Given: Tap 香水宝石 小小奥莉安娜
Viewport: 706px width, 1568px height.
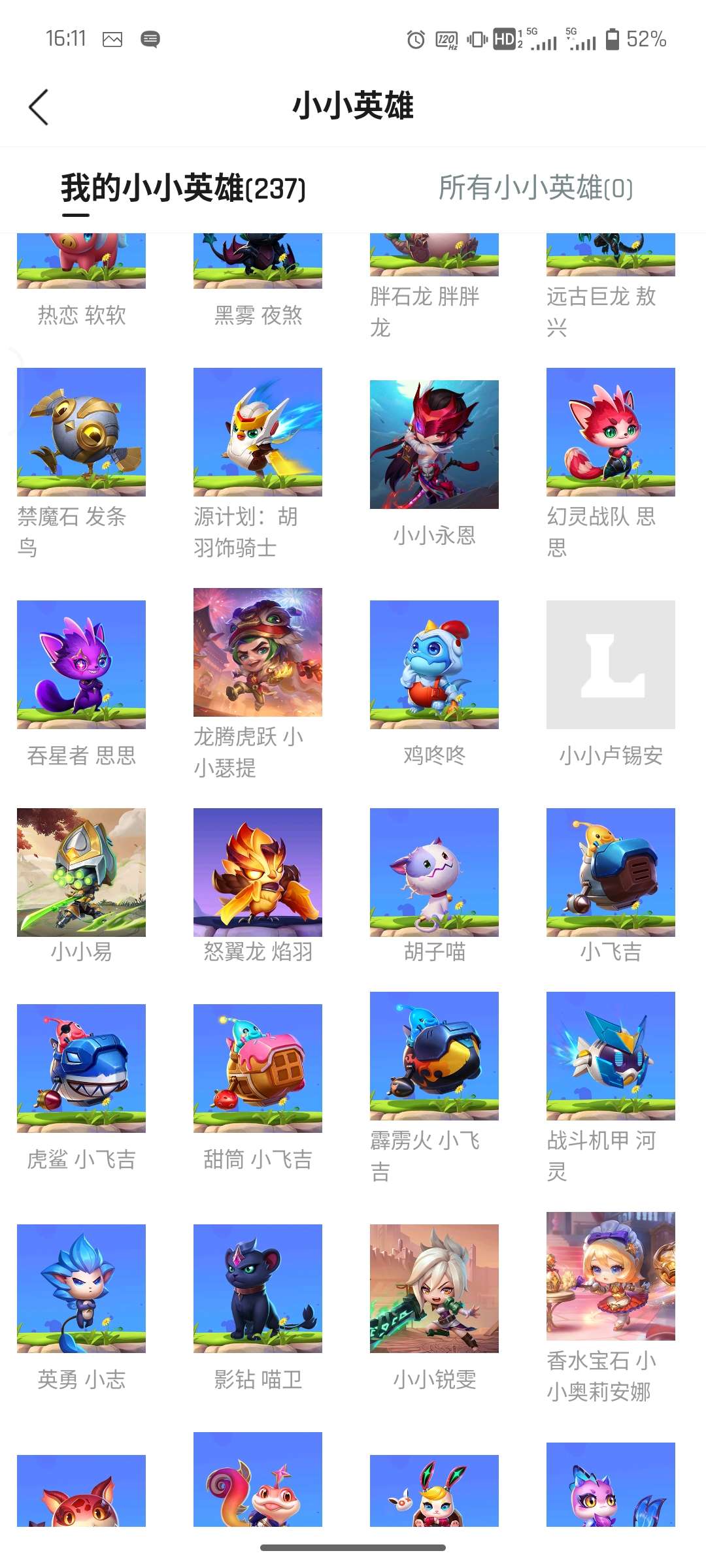Looking at the screenshot, I should point(611,1276).
